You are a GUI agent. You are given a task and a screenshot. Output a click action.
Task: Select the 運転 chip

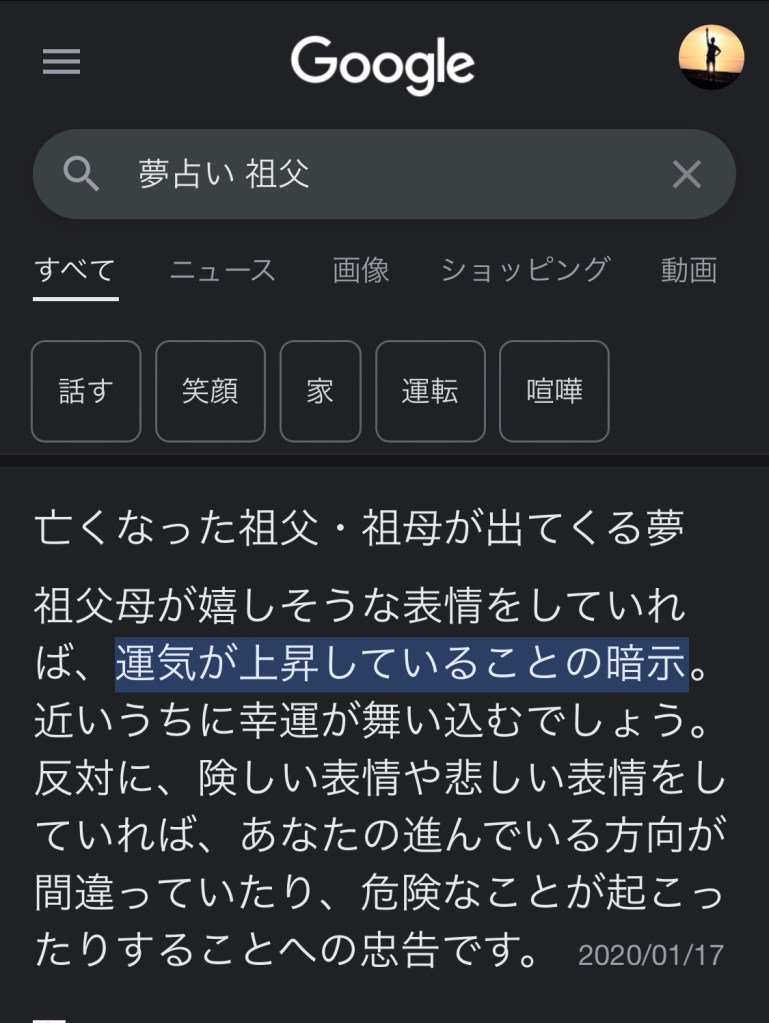coord(430,391)
